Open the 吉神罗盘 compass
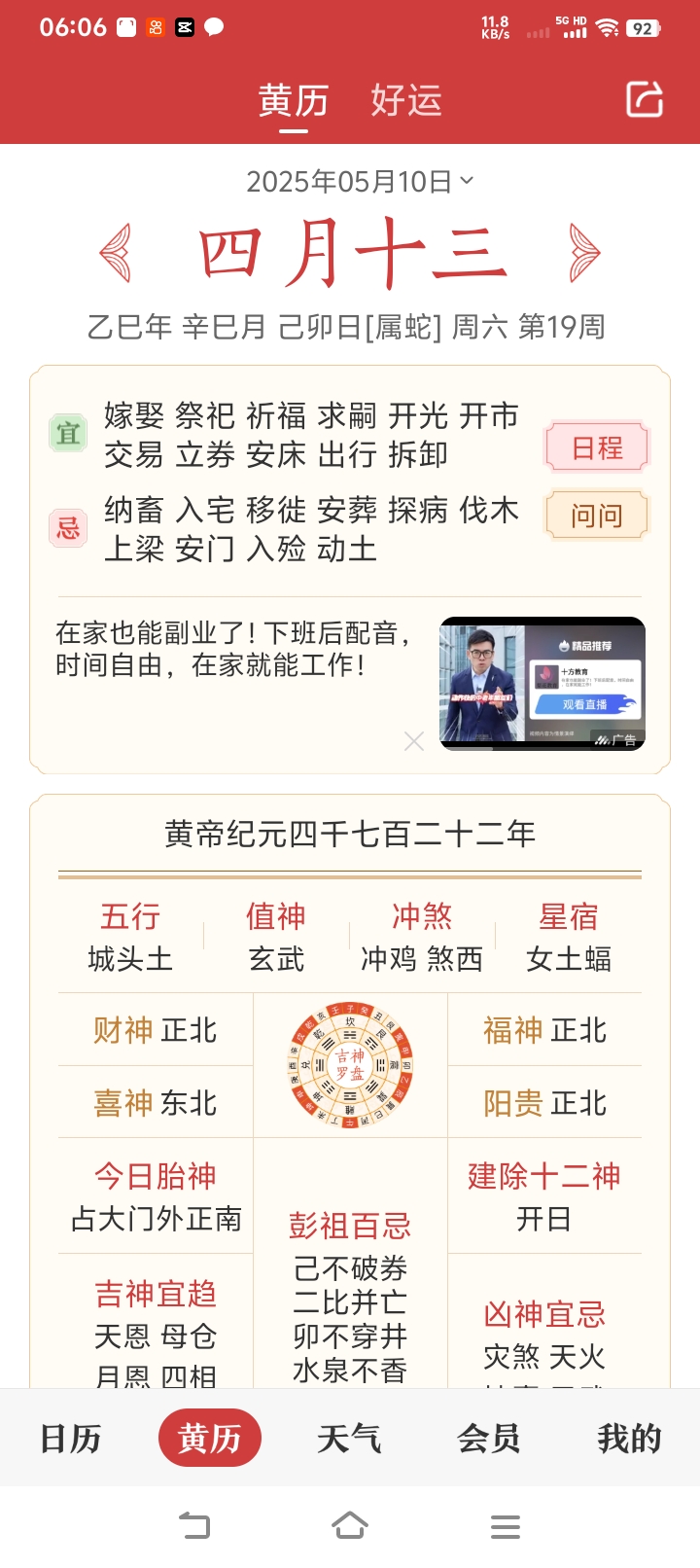Image resolution: width=700 pixels, height=1568 pixels. click(x=350, y=1065)
